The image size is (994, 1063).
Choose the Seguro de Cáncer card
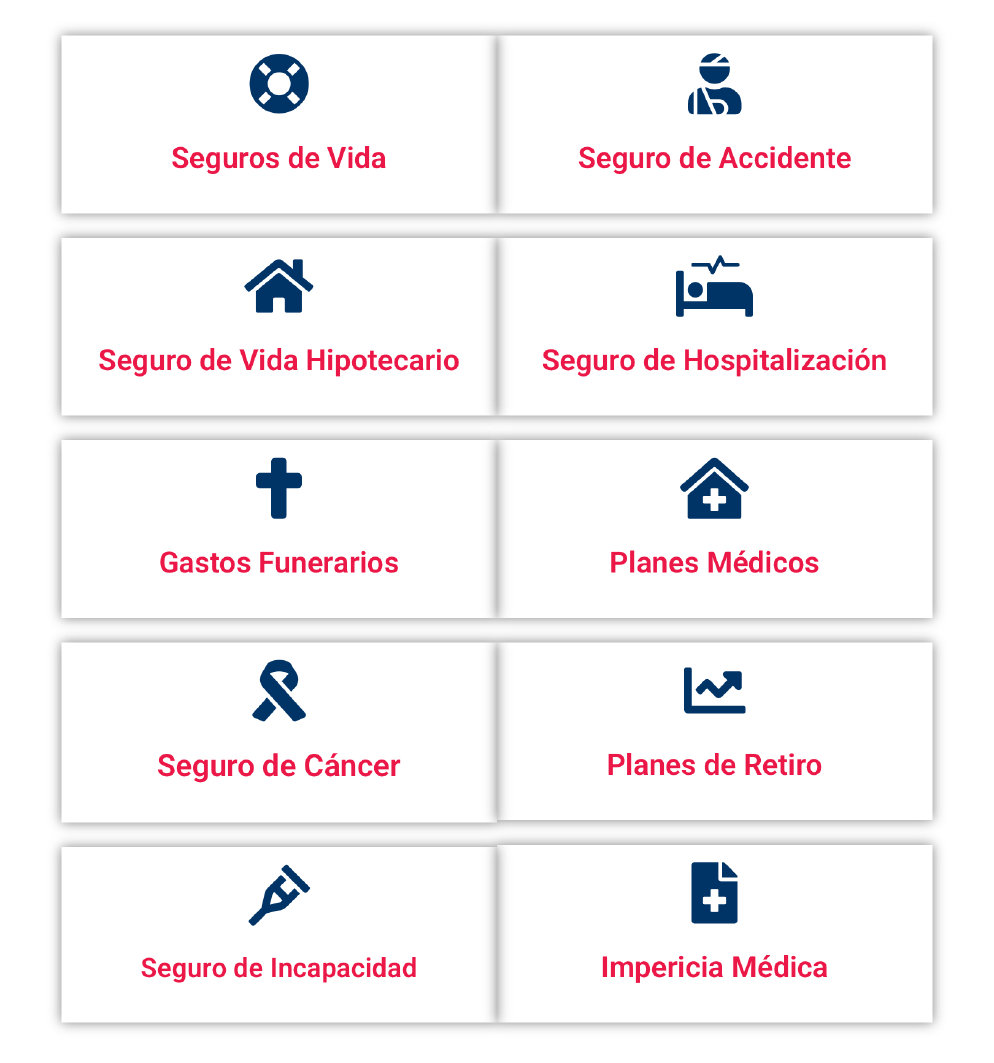coord(278,732)
